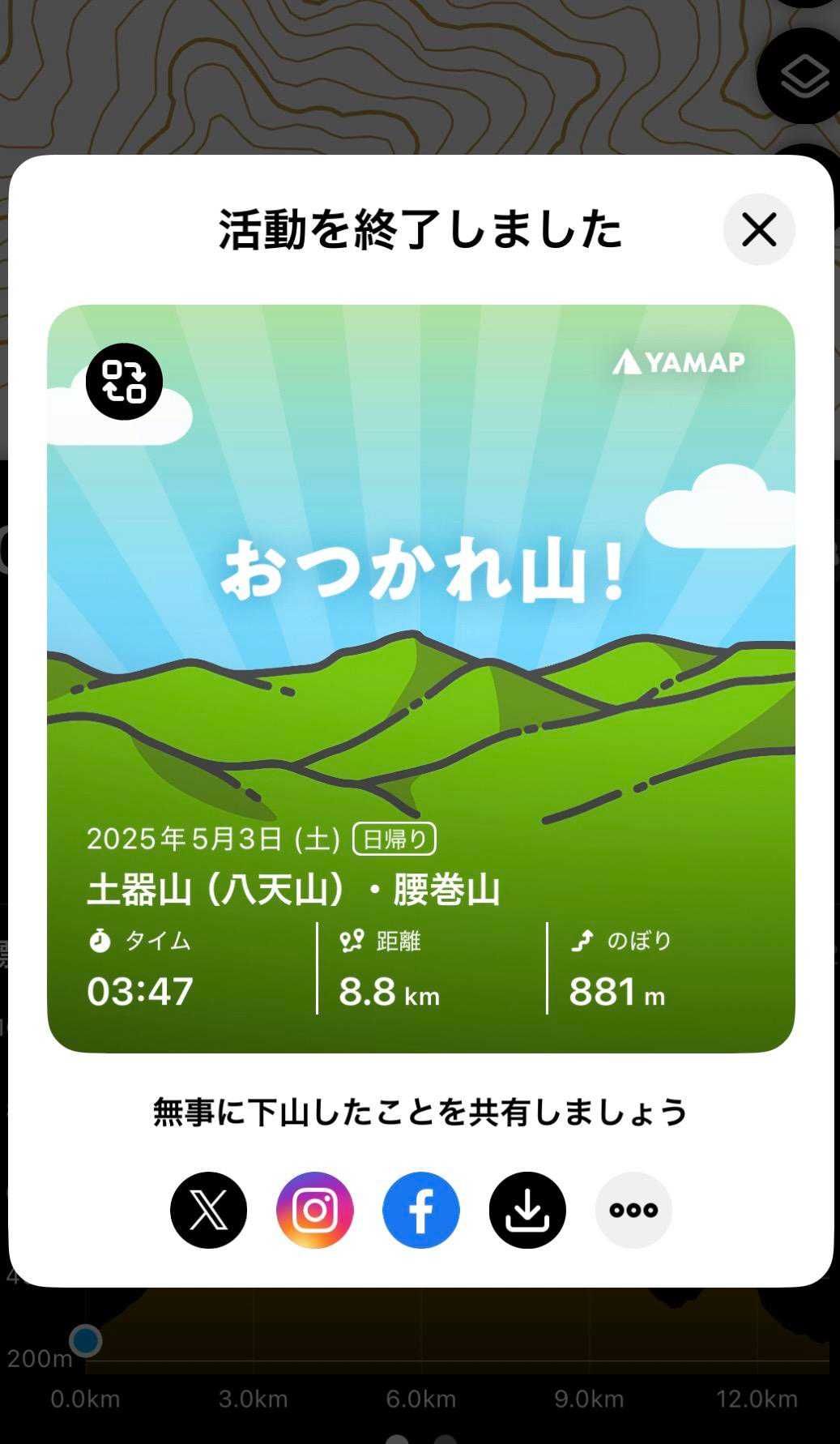
Task: Download the share card image
Action: pyautogui.click(x=527, y=1210)
